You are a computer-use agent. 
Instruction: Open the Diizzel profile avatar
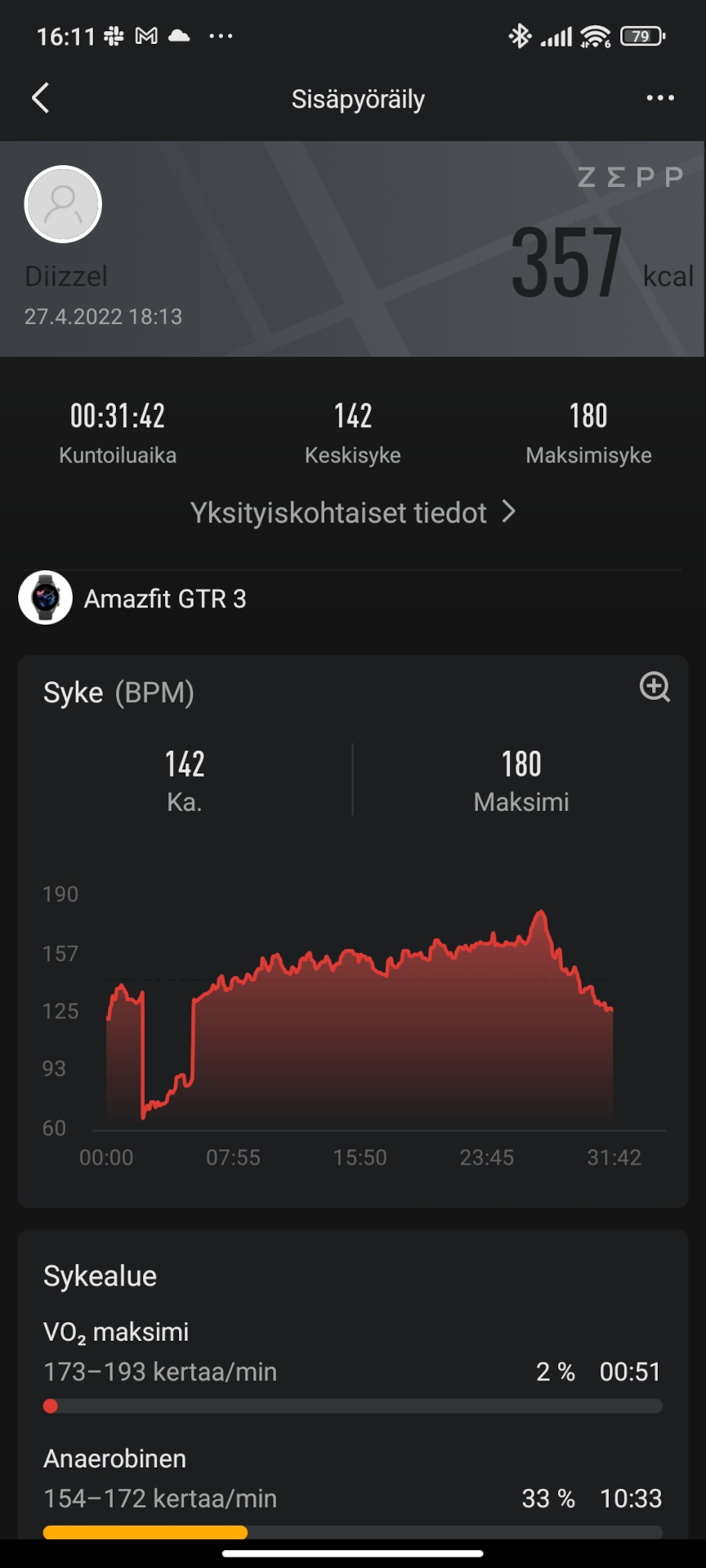pos(63,204)
